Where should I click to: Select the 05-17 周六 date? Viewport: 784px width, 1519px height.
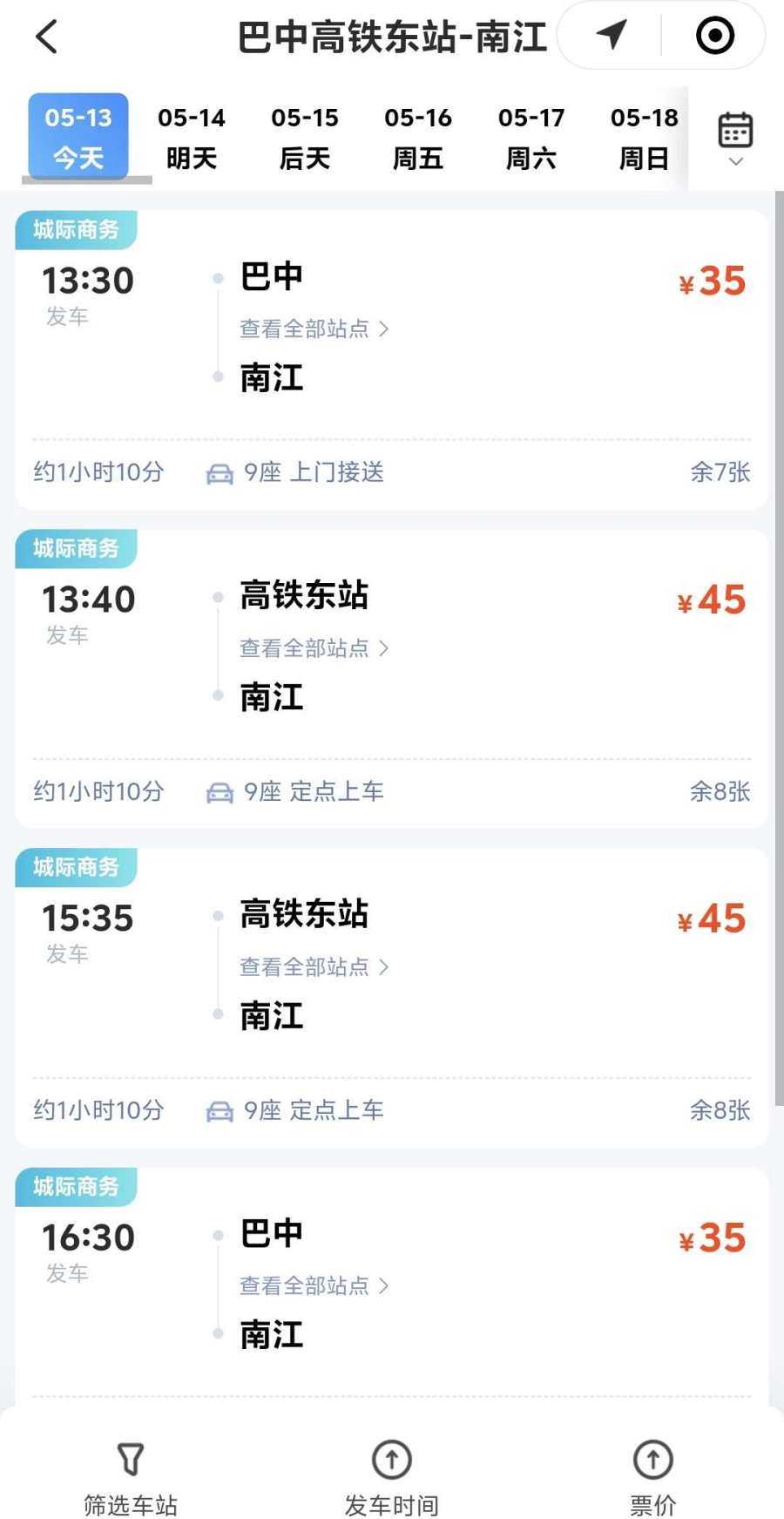pos(531,138)
